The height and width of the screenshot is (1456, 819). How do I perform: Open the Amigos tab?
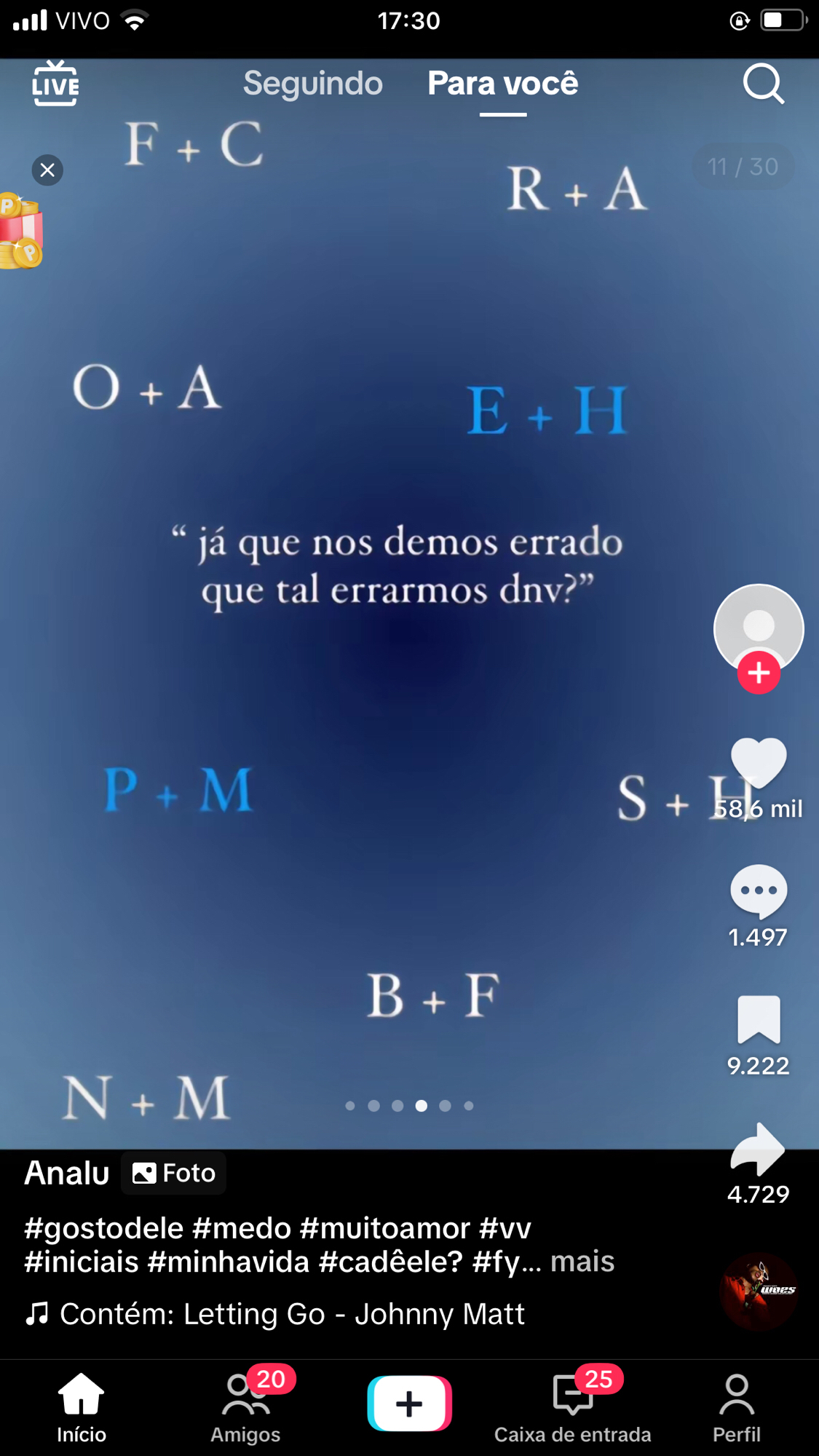click(x=245, y=1406)
